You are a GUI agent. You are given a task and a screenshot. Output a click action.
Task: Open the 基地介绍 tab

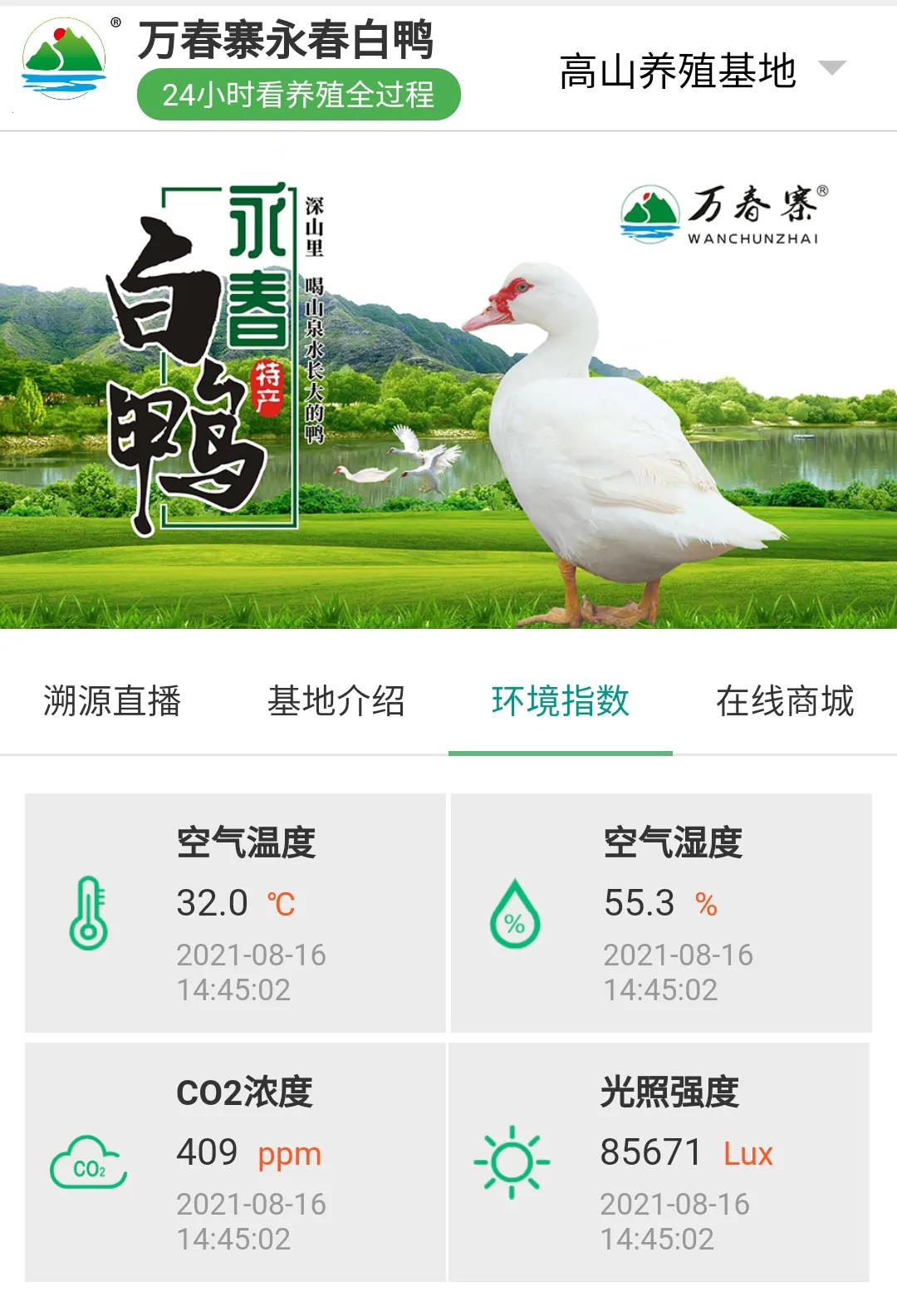tap(336, 701)
